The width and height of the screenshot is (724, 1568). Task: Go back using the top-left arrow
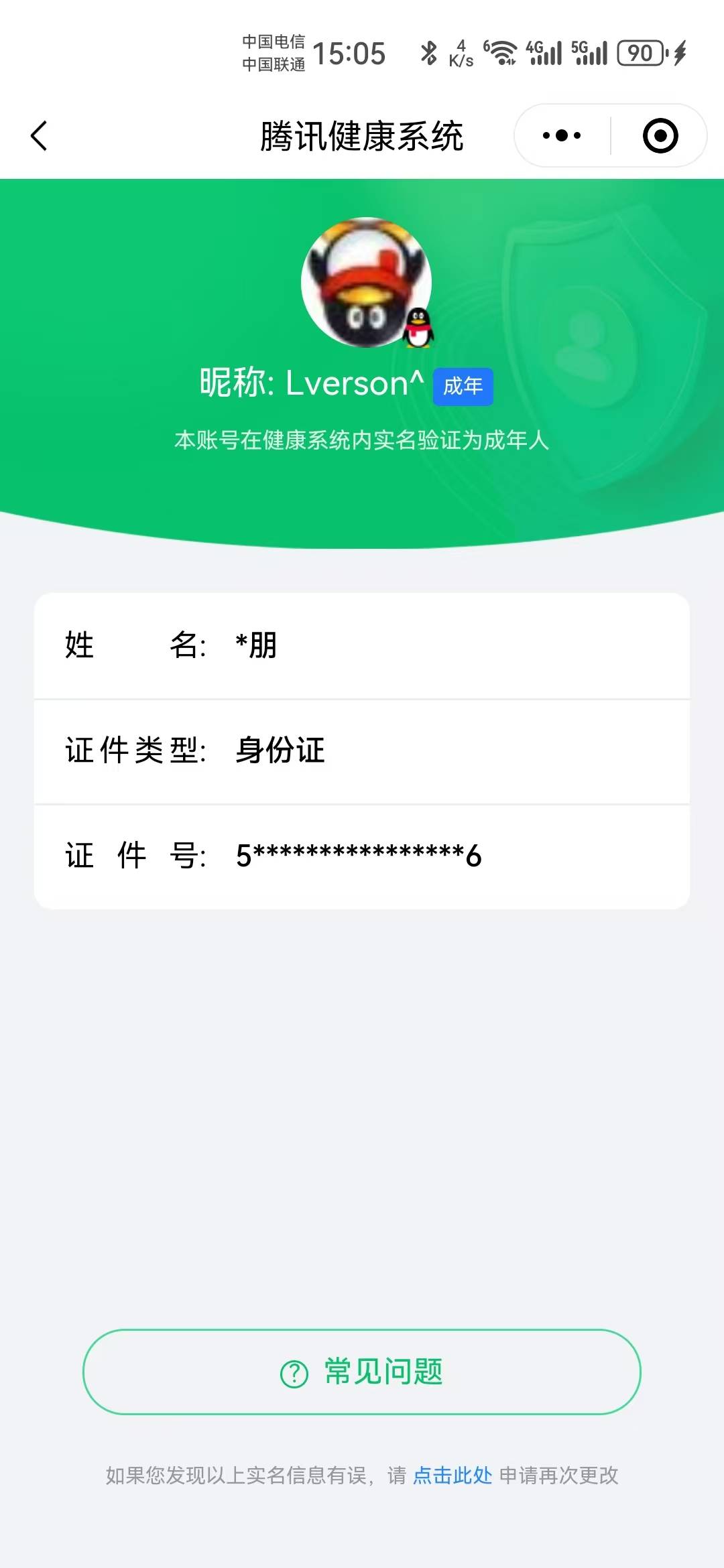coord(40,136)
